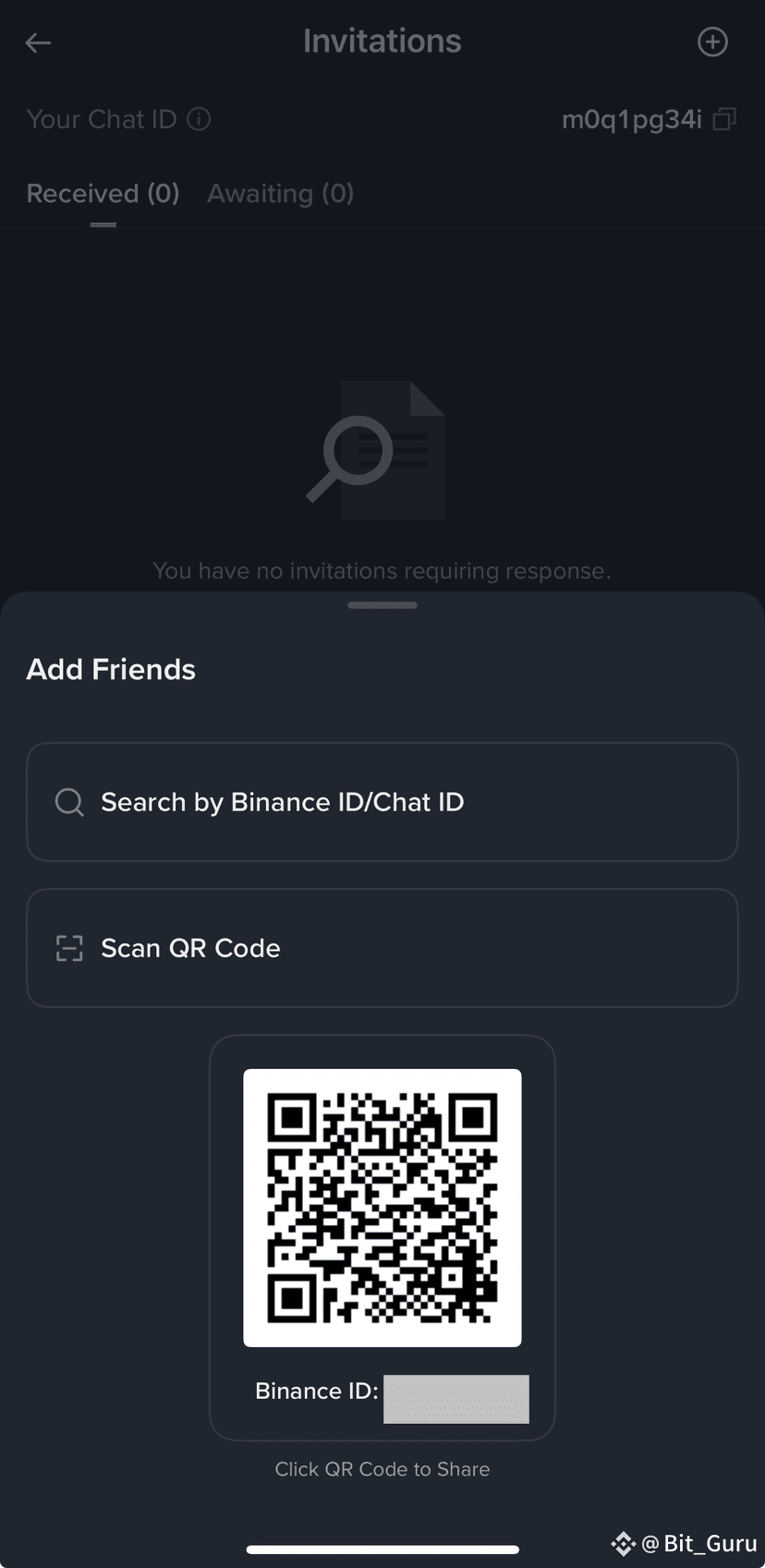
Task: Tap the plus icon to add friends
Action: (712, 42)
